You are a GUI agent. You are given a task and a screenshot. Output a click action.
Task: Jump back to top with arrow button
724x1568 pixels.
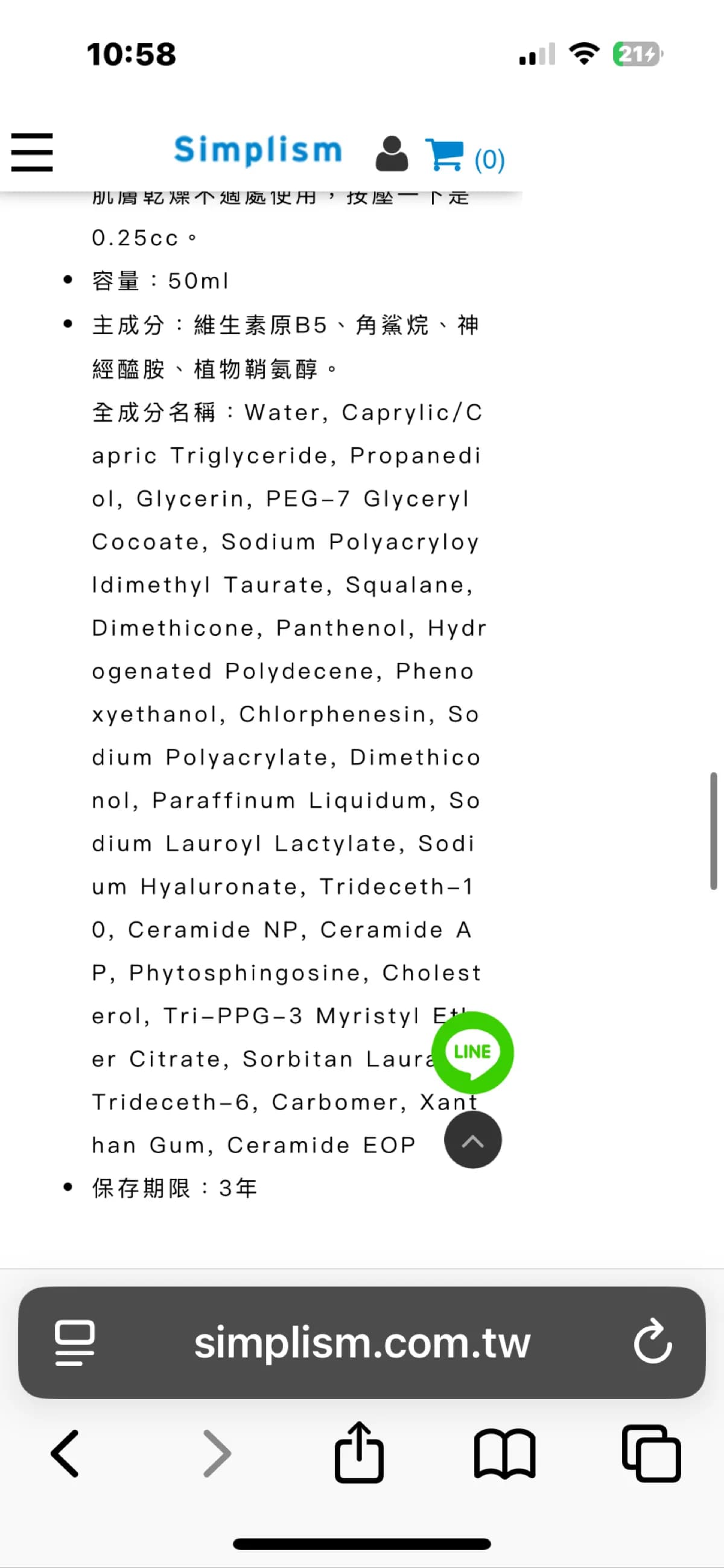tap(472, 1140)
